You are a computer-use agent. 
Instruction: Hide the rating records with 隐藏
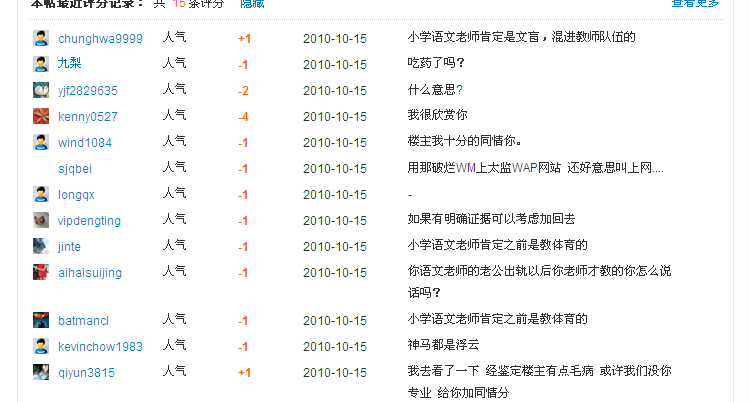click(252, 4)
